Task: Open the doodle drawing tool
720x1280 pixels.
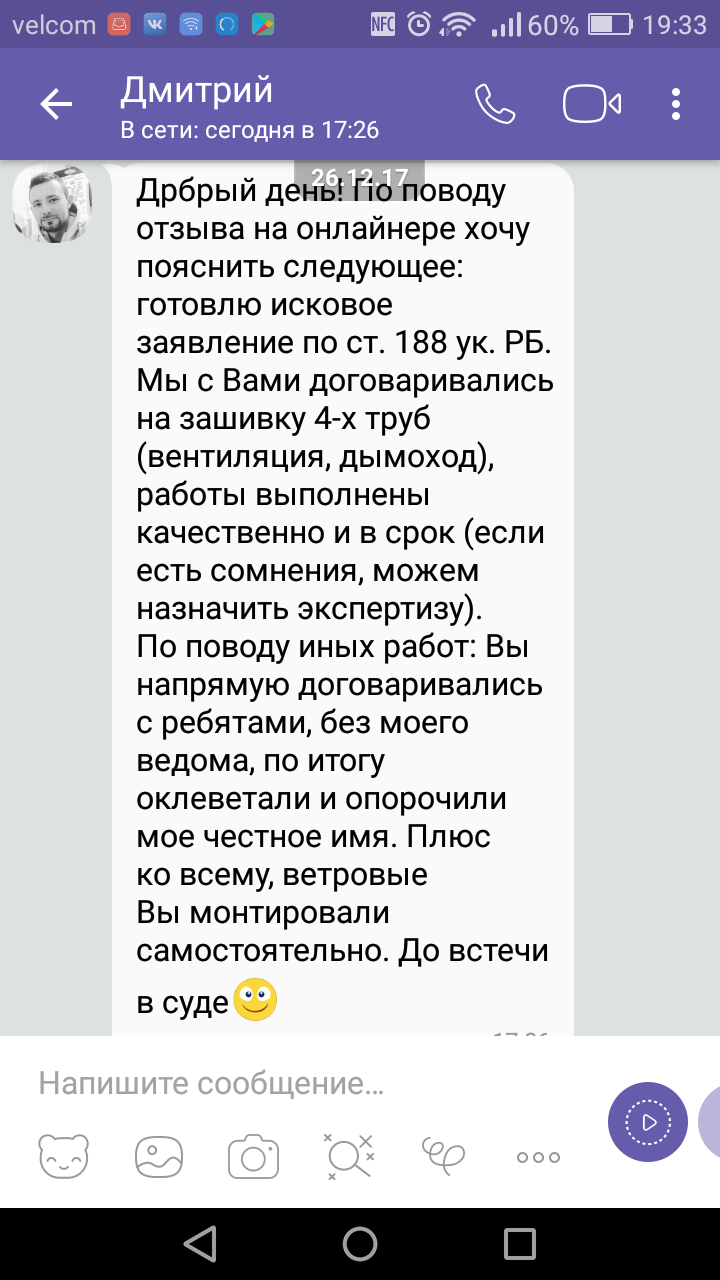Action: pos(443,1156)
